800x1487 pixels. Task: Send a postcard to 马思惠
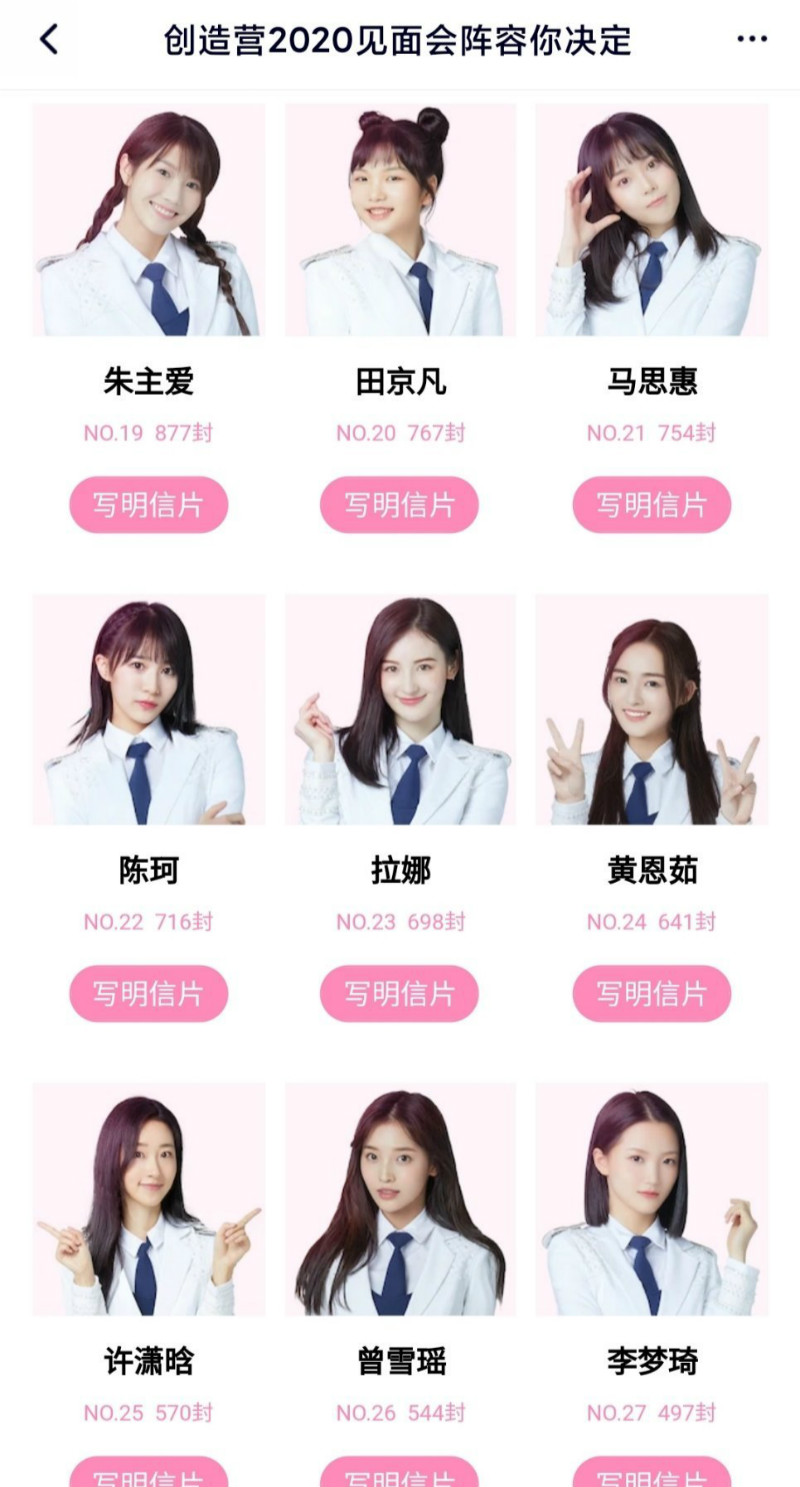(x=651, y=504)
